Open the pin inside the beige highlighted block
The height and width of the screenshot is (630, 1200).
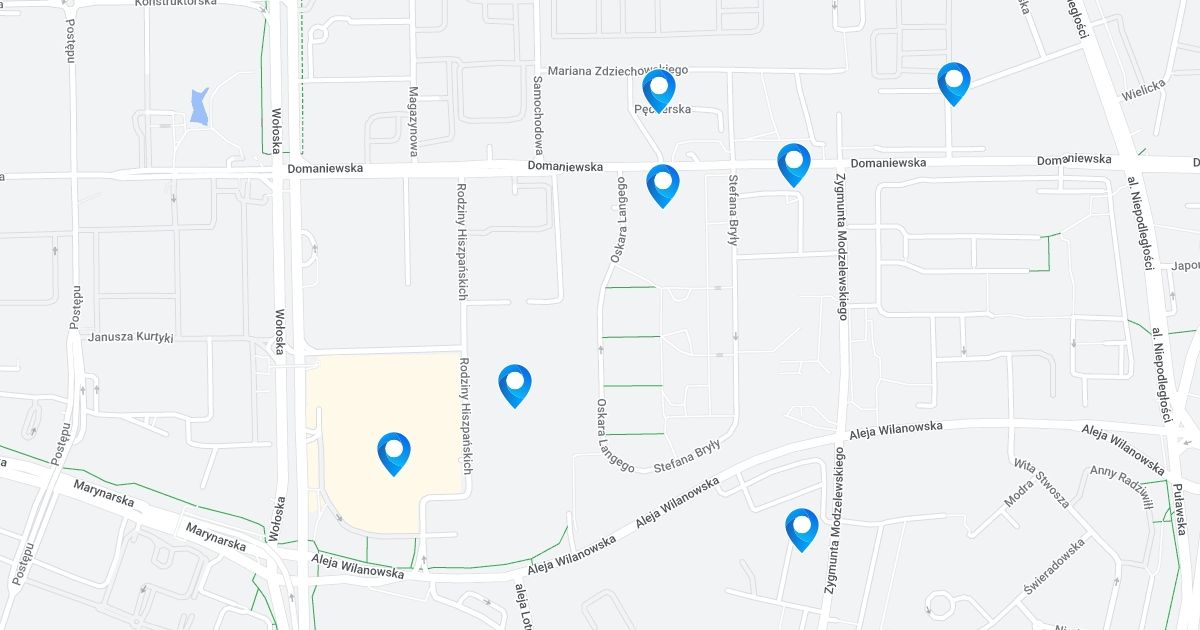(394, 454)
